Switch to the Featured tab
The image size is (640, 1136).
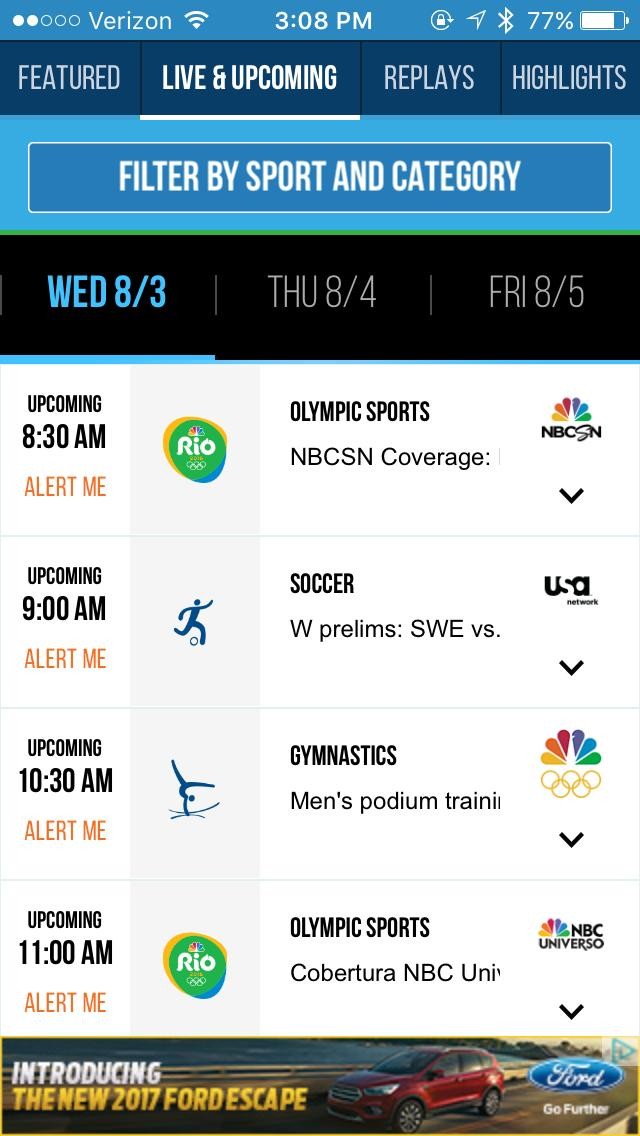click(x=70, y=78)
